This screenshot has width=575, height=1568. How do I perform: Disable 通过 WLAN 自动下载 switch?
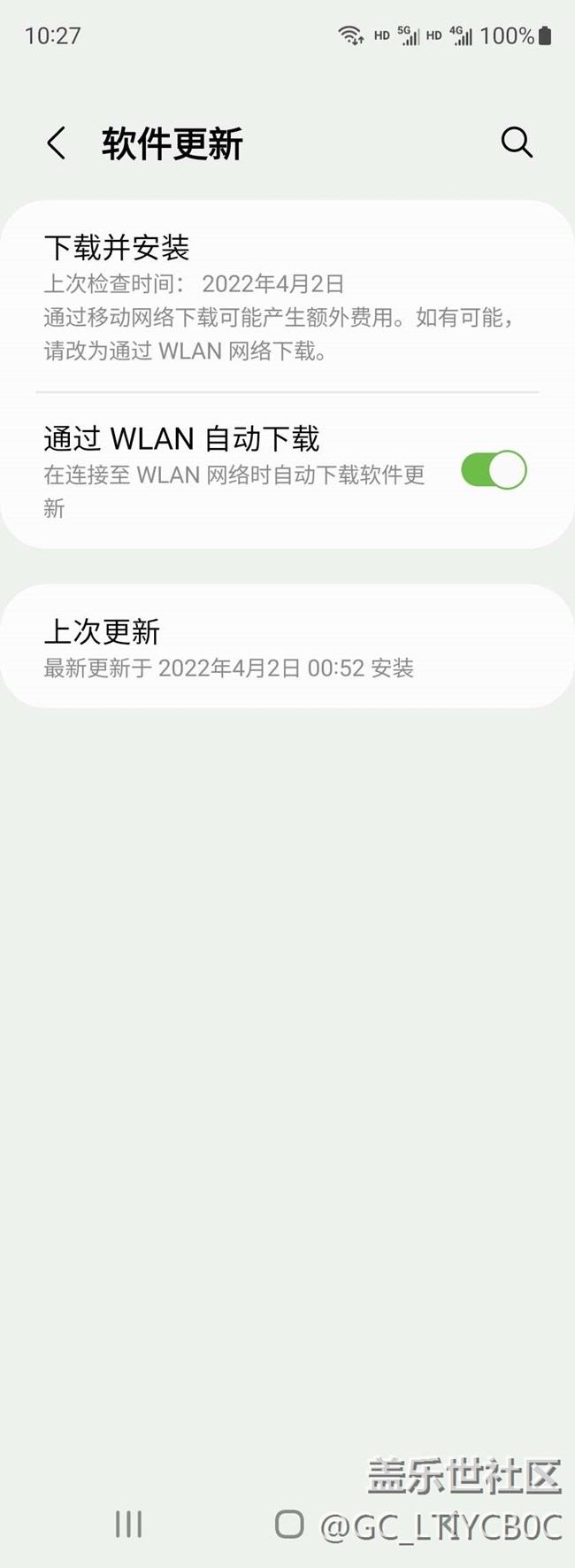(494, 470)
